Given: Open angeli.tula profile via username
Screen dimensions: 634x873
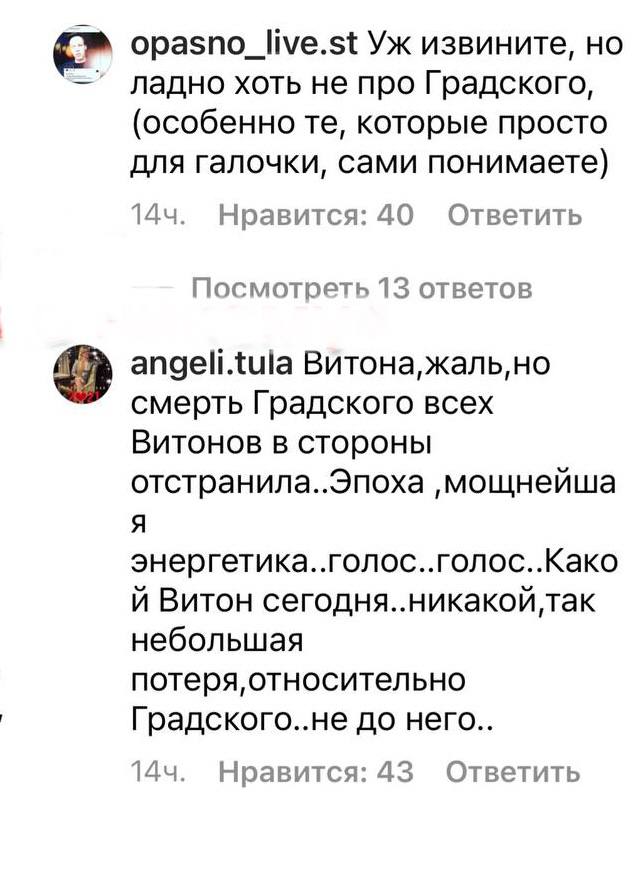Looking at the screenshot, I should point(213,365).
